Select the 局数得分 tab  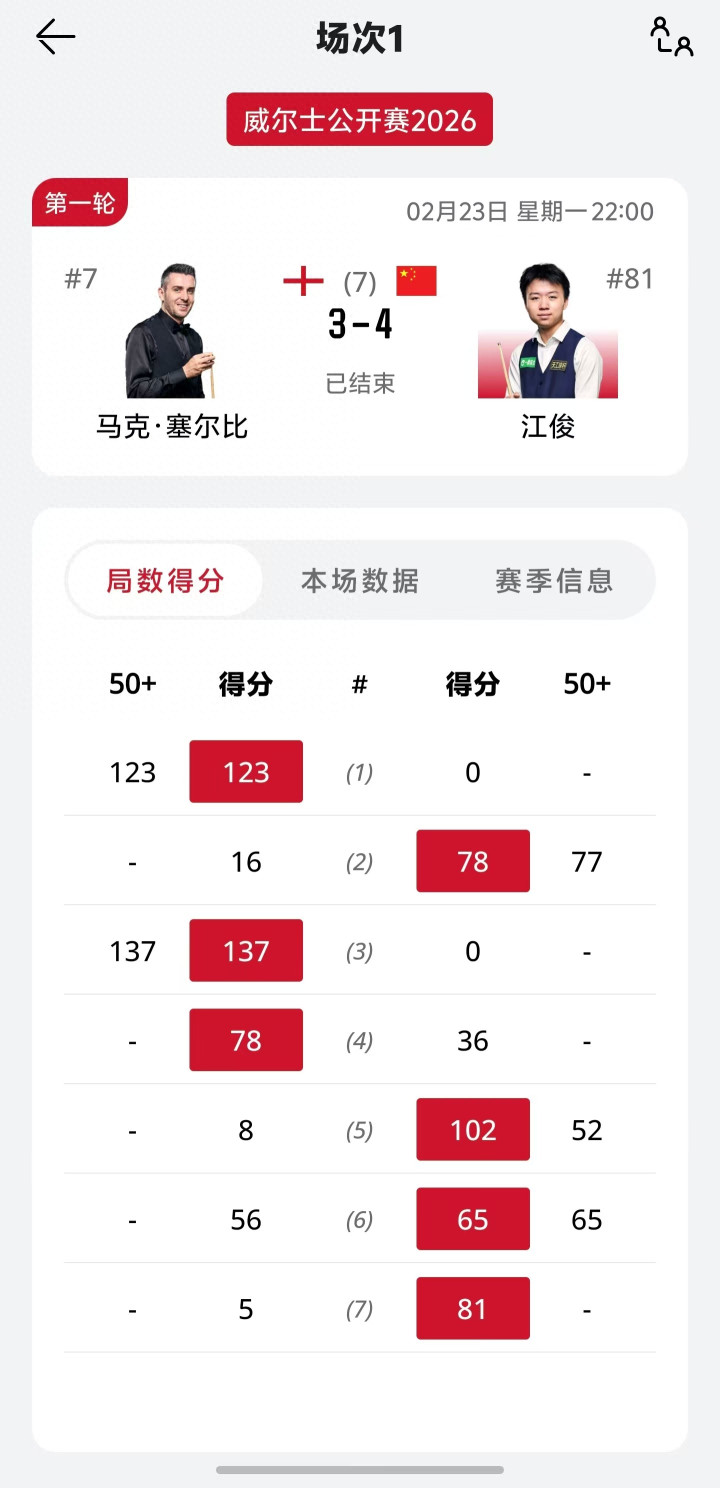(166, 581)
